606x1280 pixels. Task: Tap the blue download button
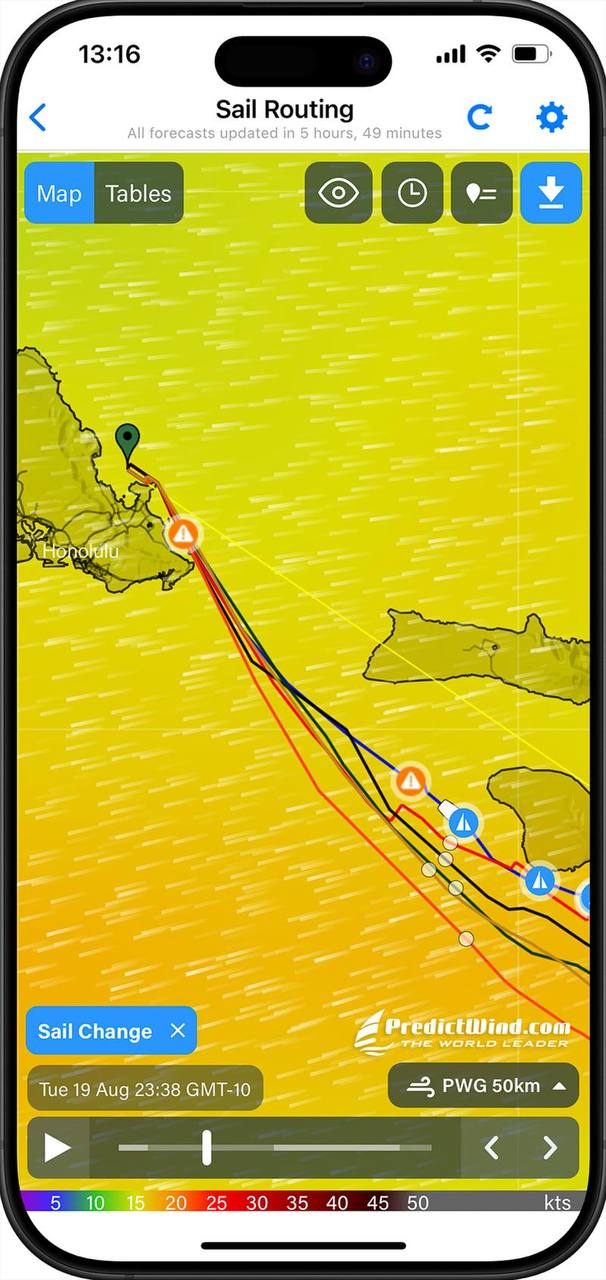[x=551, y=193]
